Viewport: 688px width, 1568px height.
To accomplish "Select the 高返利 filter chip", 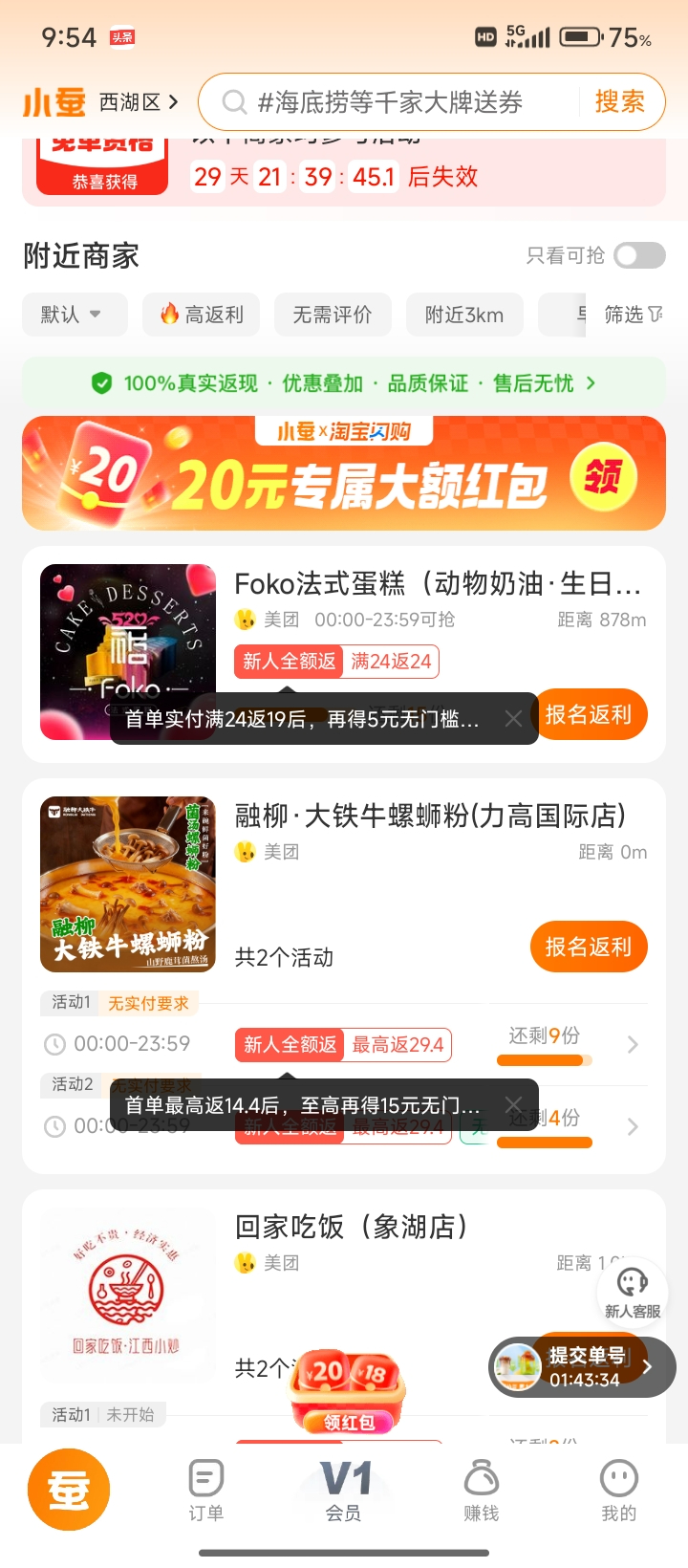I will 201,315.
